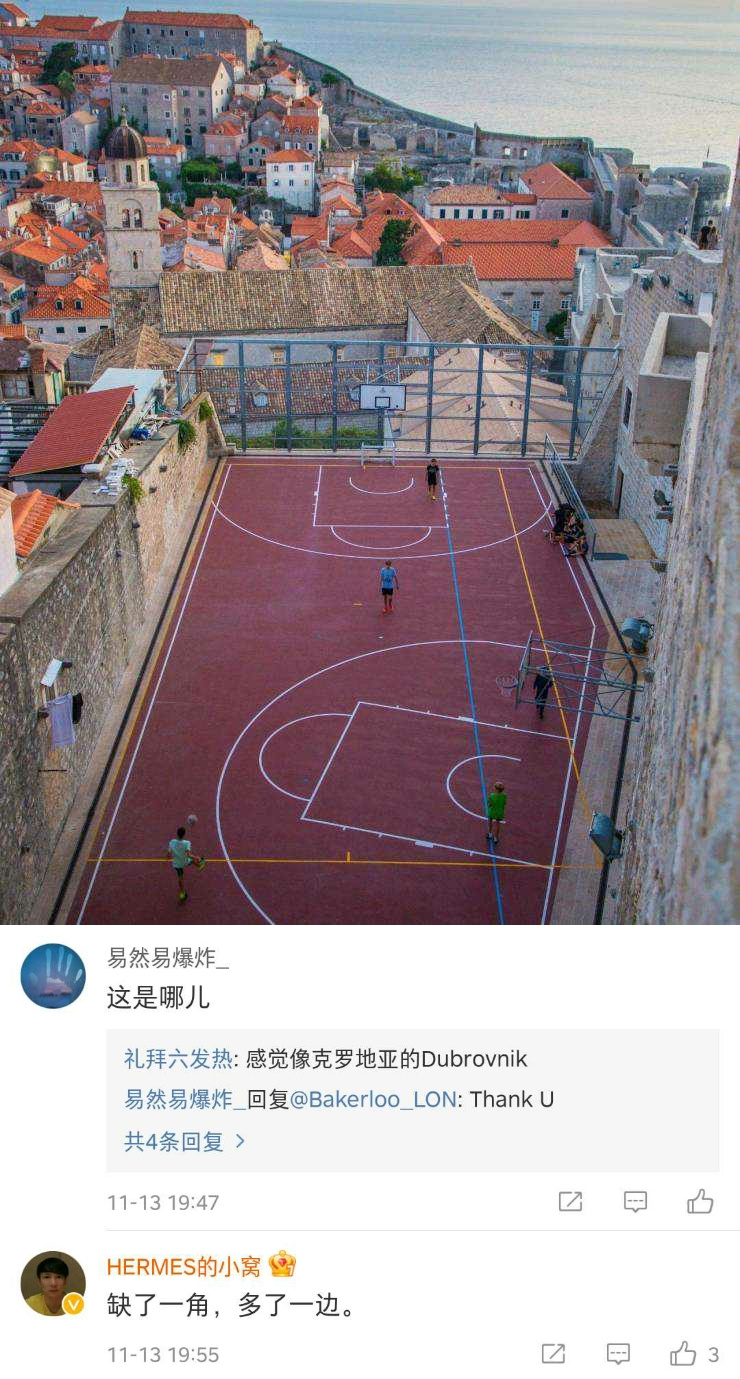Open username 易然易爆炸_ above the comment
Screen dimensions: 740x1379
tap(168, 958)
